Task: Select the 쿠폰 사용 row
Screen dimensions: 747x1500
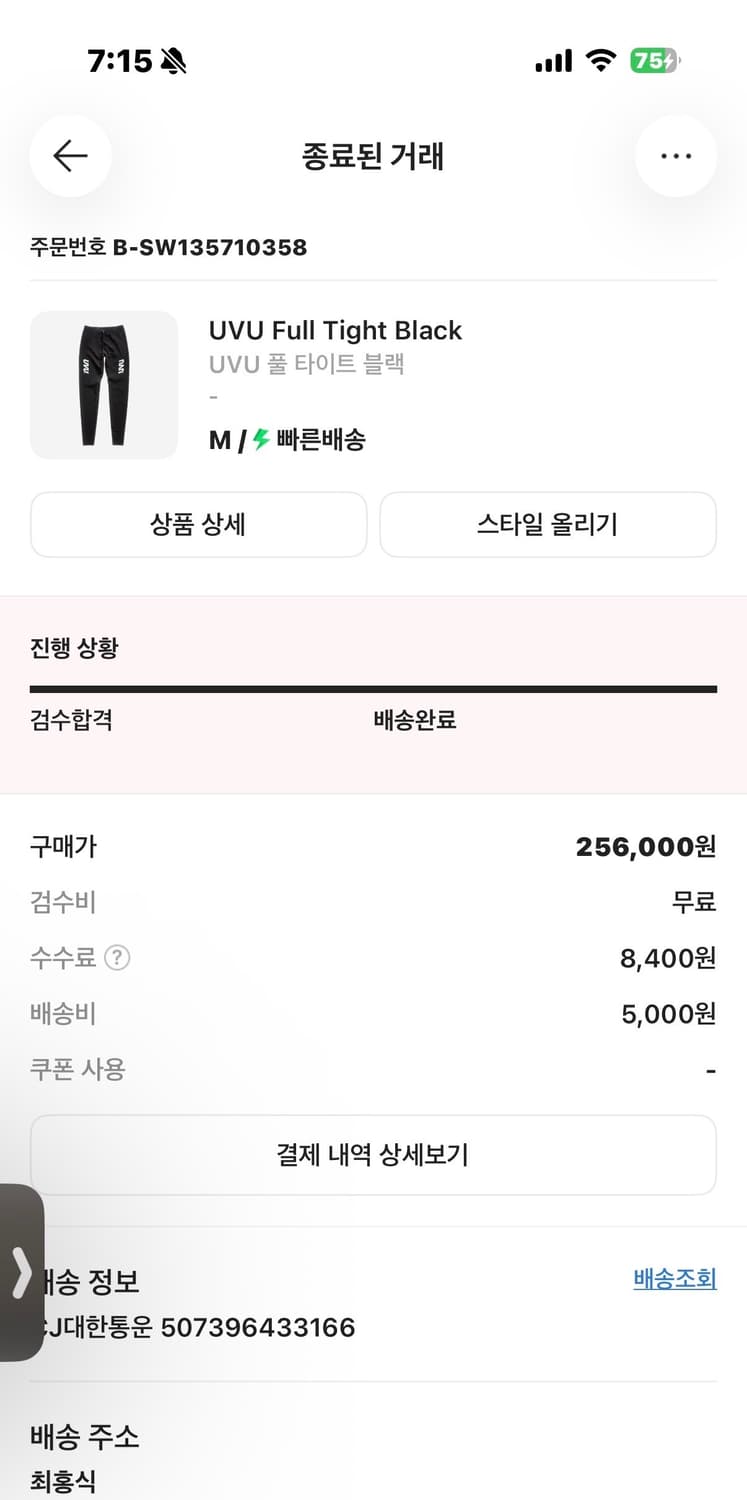Action: click(373, 1069)
